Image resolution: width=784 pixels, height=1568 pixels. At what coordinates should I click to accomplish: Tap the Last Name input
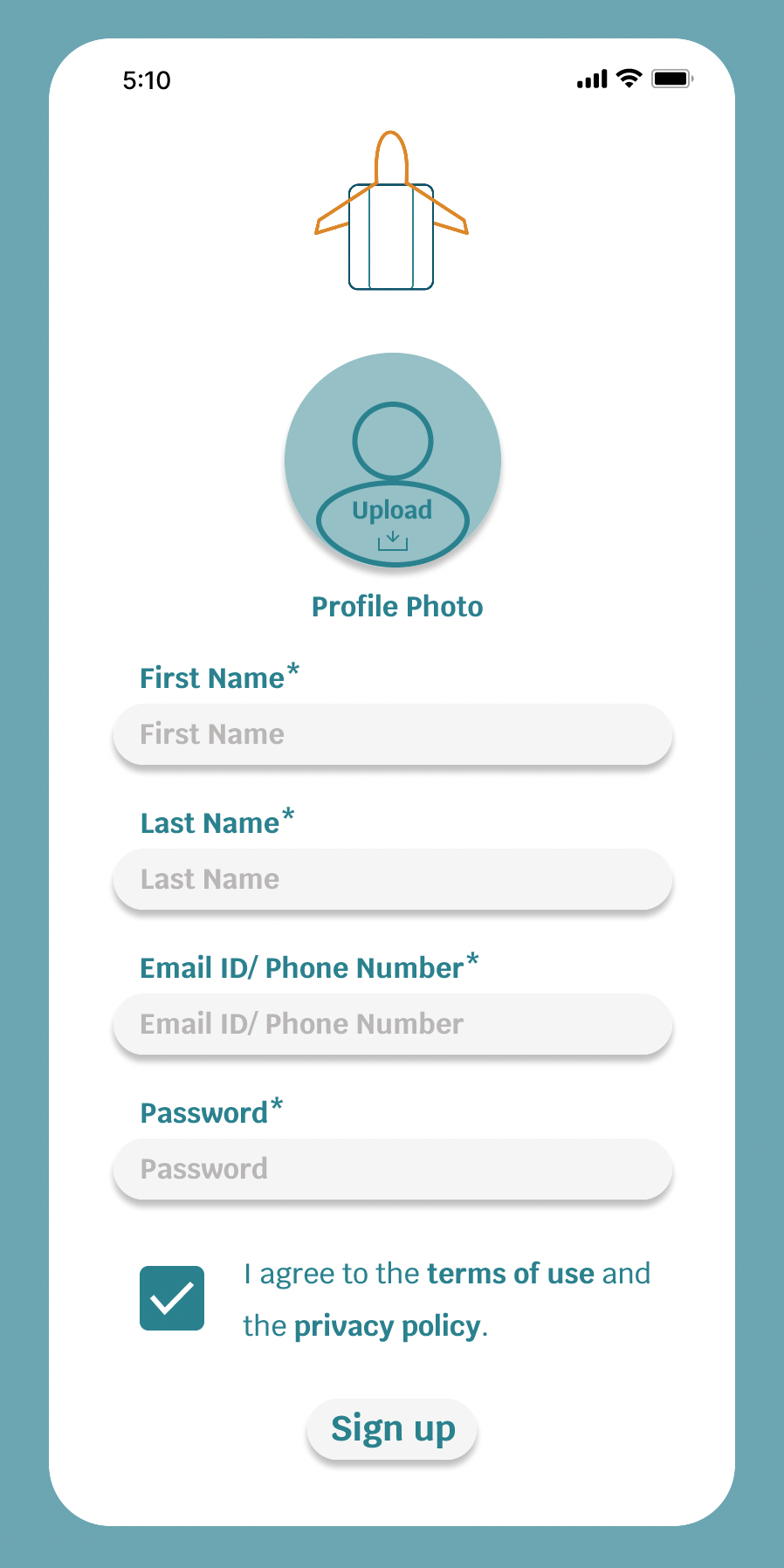392,879
